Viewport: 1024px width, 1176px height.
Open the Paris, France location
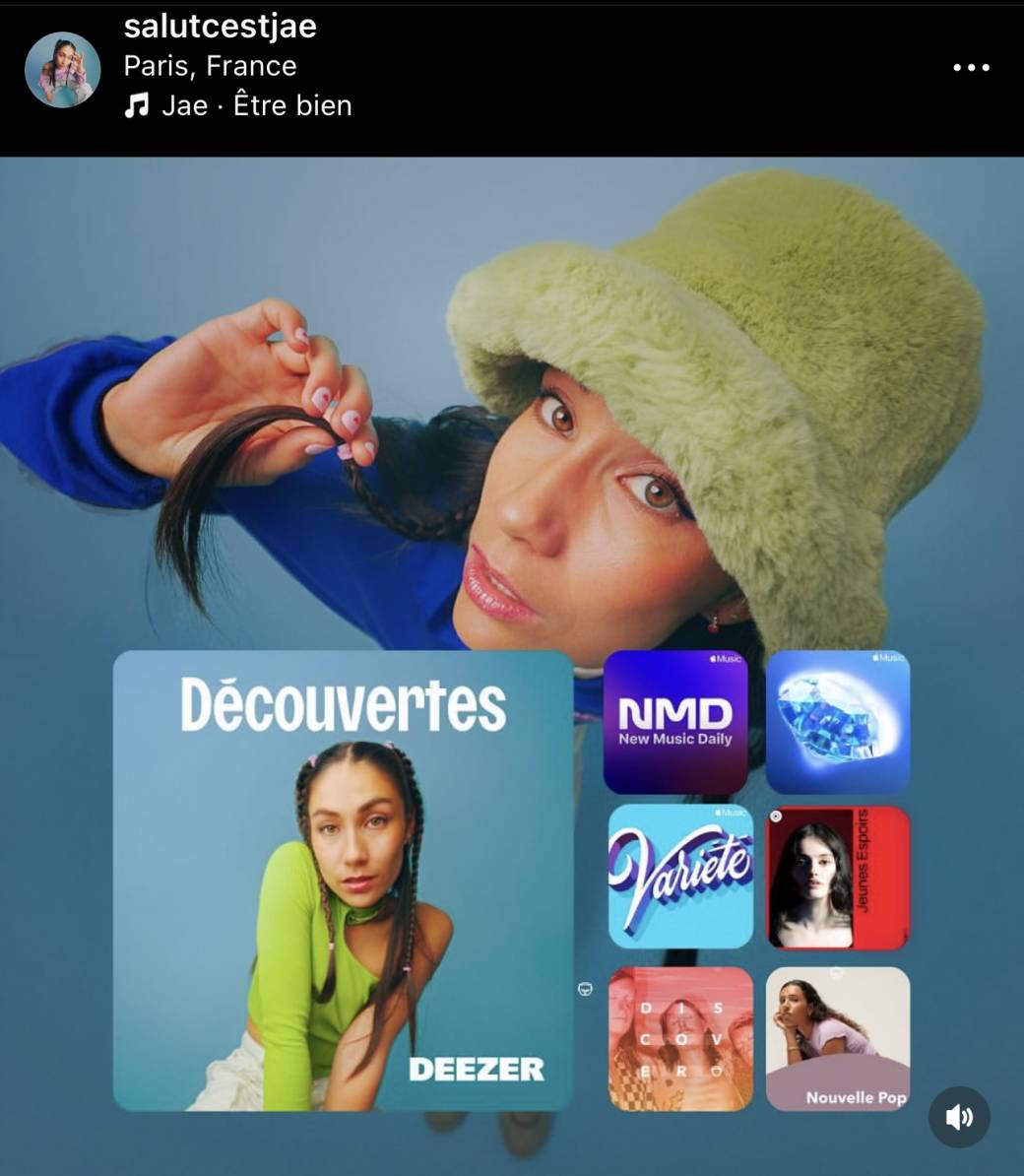tap(210, 66)
